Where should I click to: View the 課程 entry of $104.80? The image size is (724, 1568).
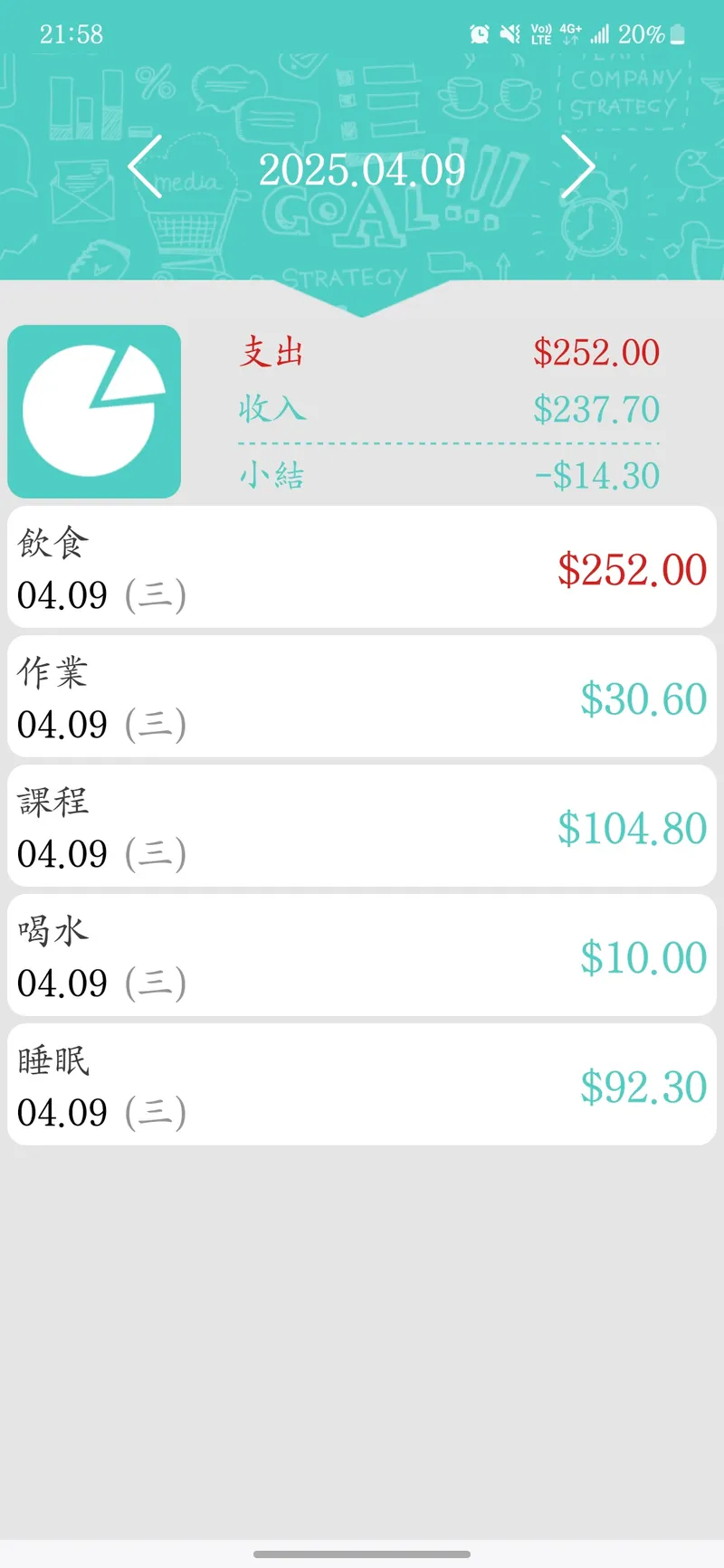(362, 826)
